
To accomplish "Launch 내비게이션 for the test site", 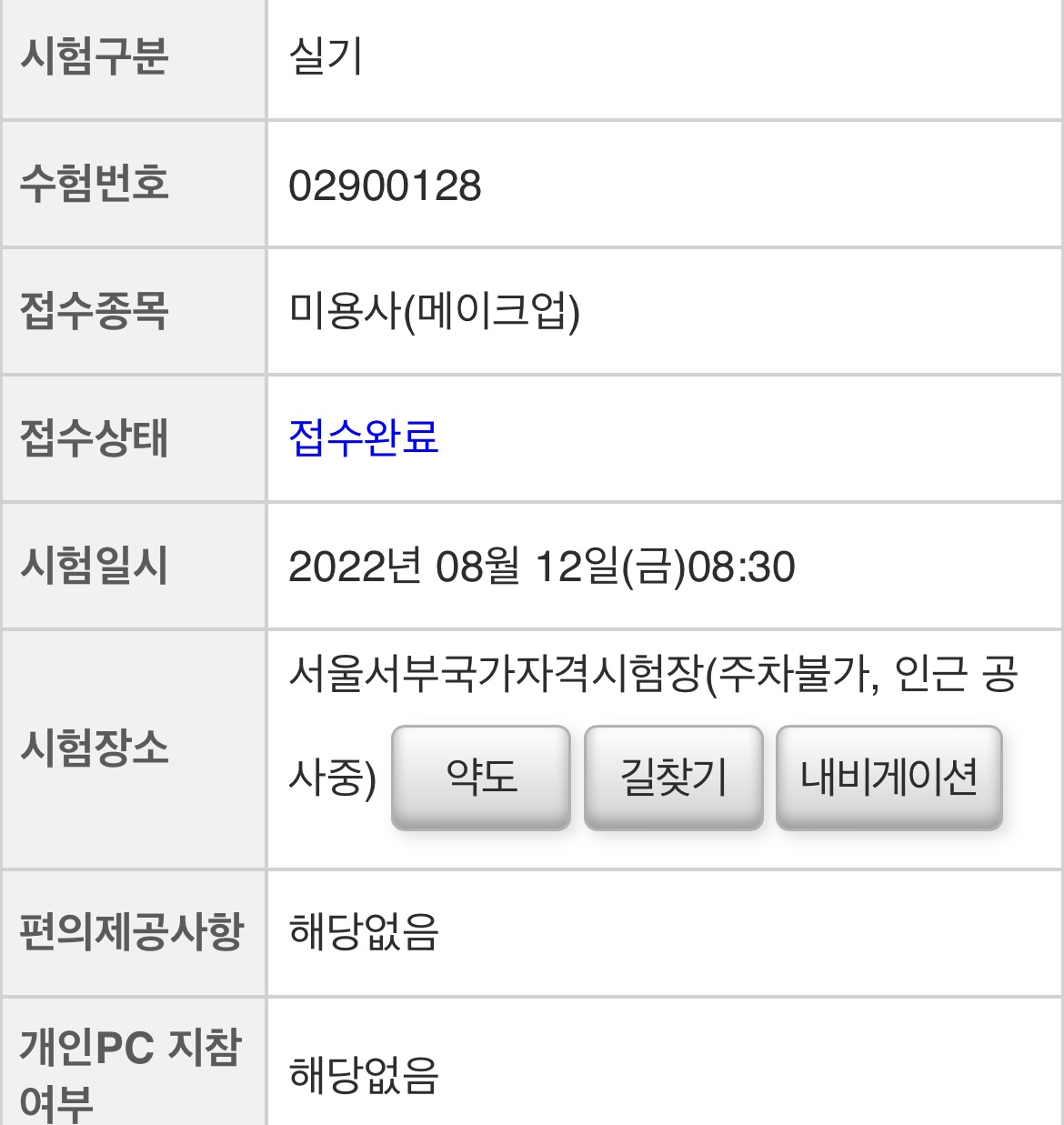I will [888, 778].
